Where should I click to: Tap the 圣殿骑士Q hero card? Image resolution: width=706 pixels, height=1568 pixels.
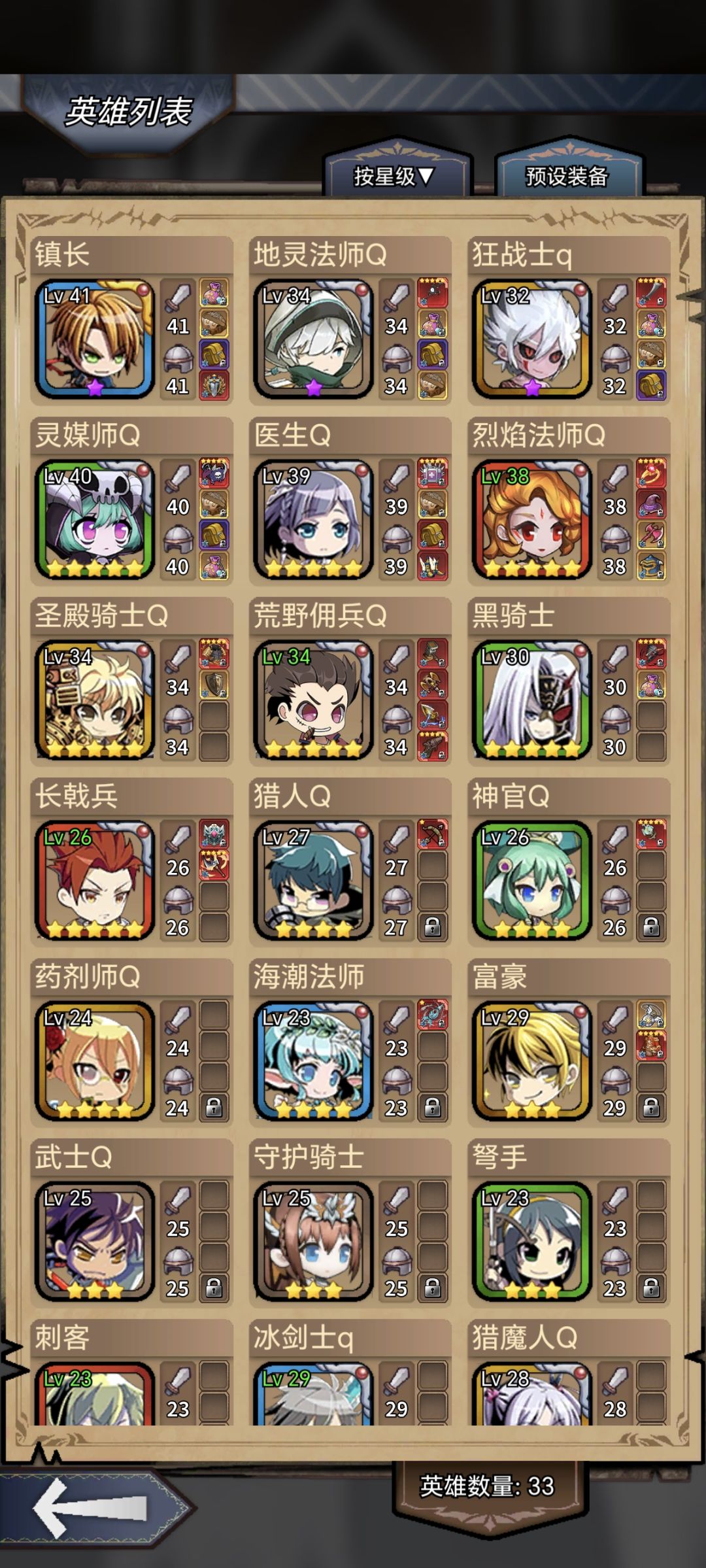[x=131, y=681]
